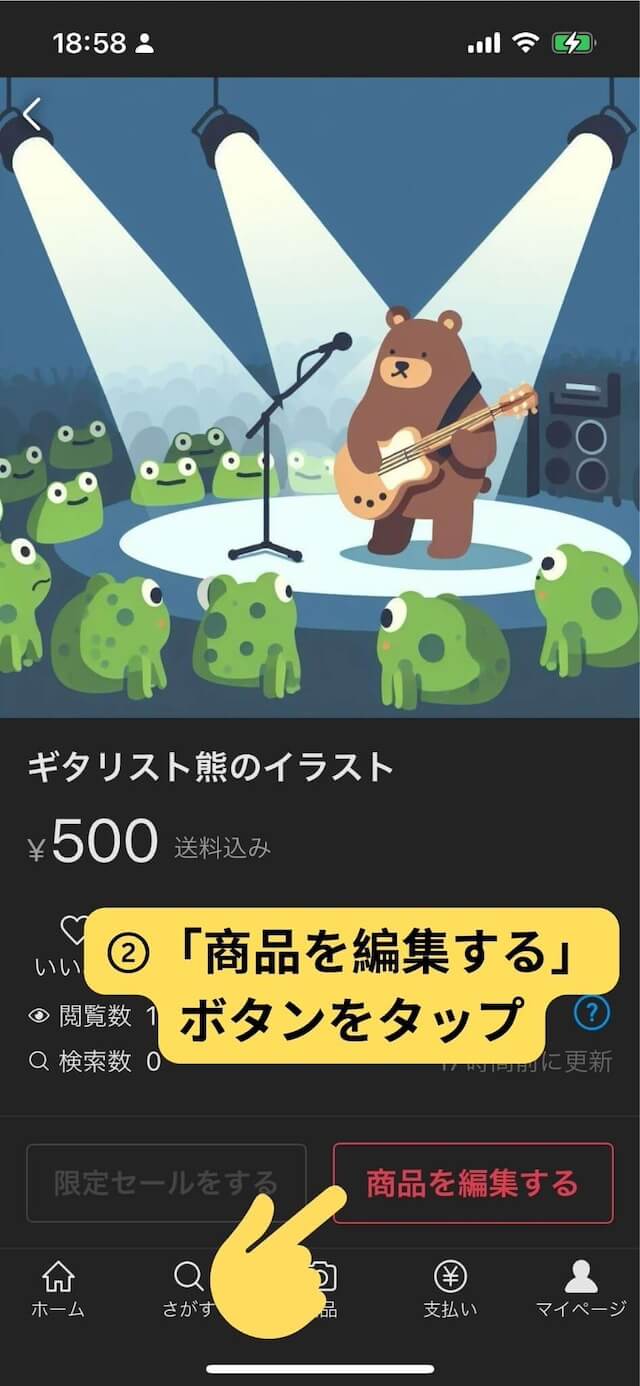
Task: Open the blue question mark help icon
Action: click(592, 1014)
